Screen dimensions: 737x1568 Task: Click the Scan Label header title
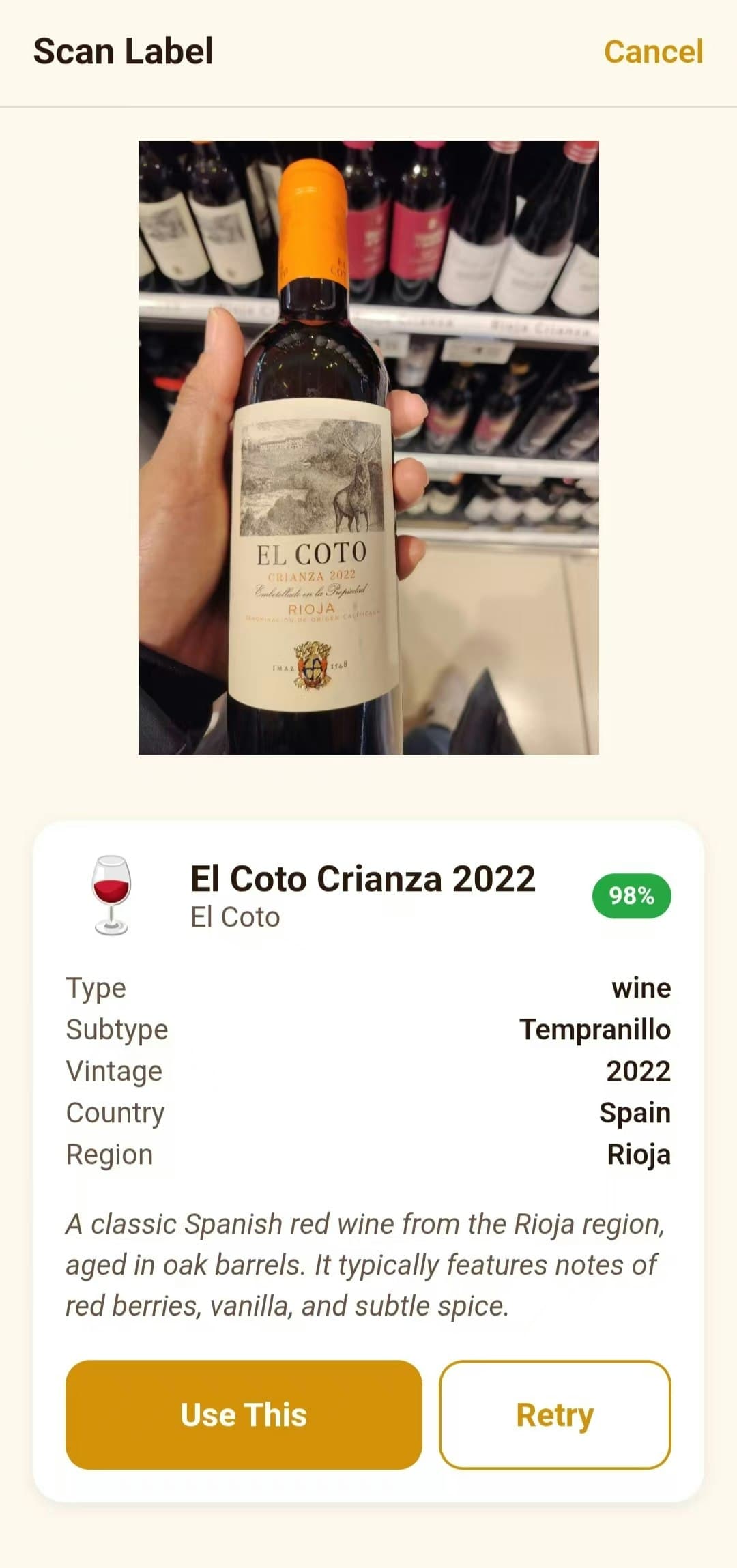tap(124, 50)
